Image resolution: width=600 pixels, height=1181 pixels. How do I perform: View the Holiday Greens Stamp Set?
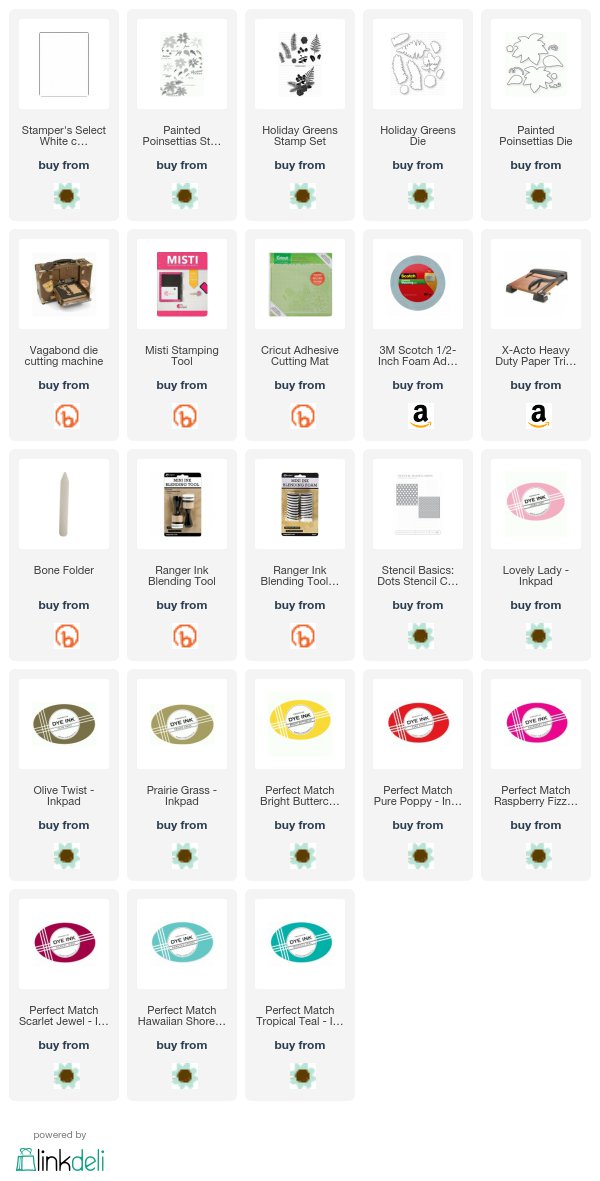pos(300,114)
